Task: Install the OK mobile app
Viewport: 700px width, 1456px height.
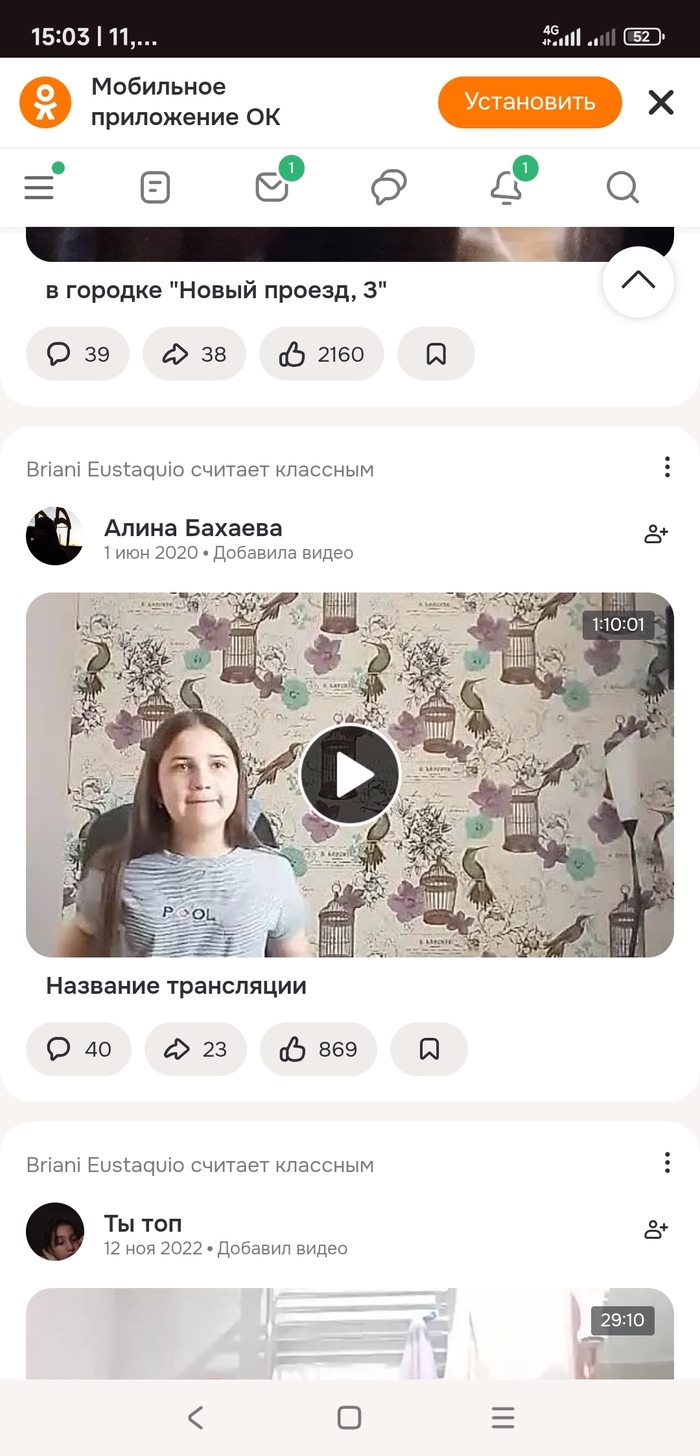Action: [x=529, y=102]
